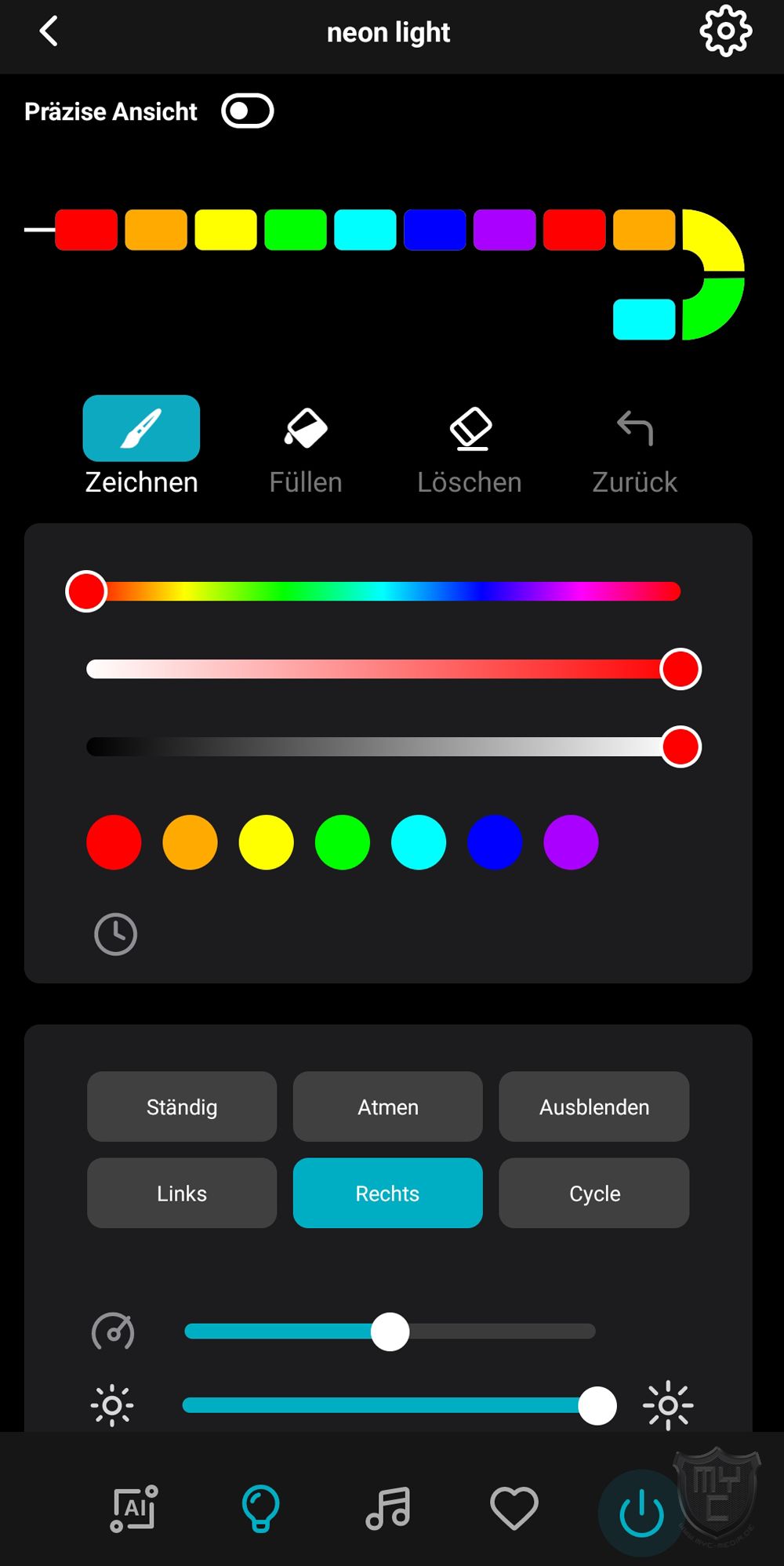The width and height of the screenshot is (784, 1566).
Task: Tap the rainbow hue slider
Action: point(384,591)
